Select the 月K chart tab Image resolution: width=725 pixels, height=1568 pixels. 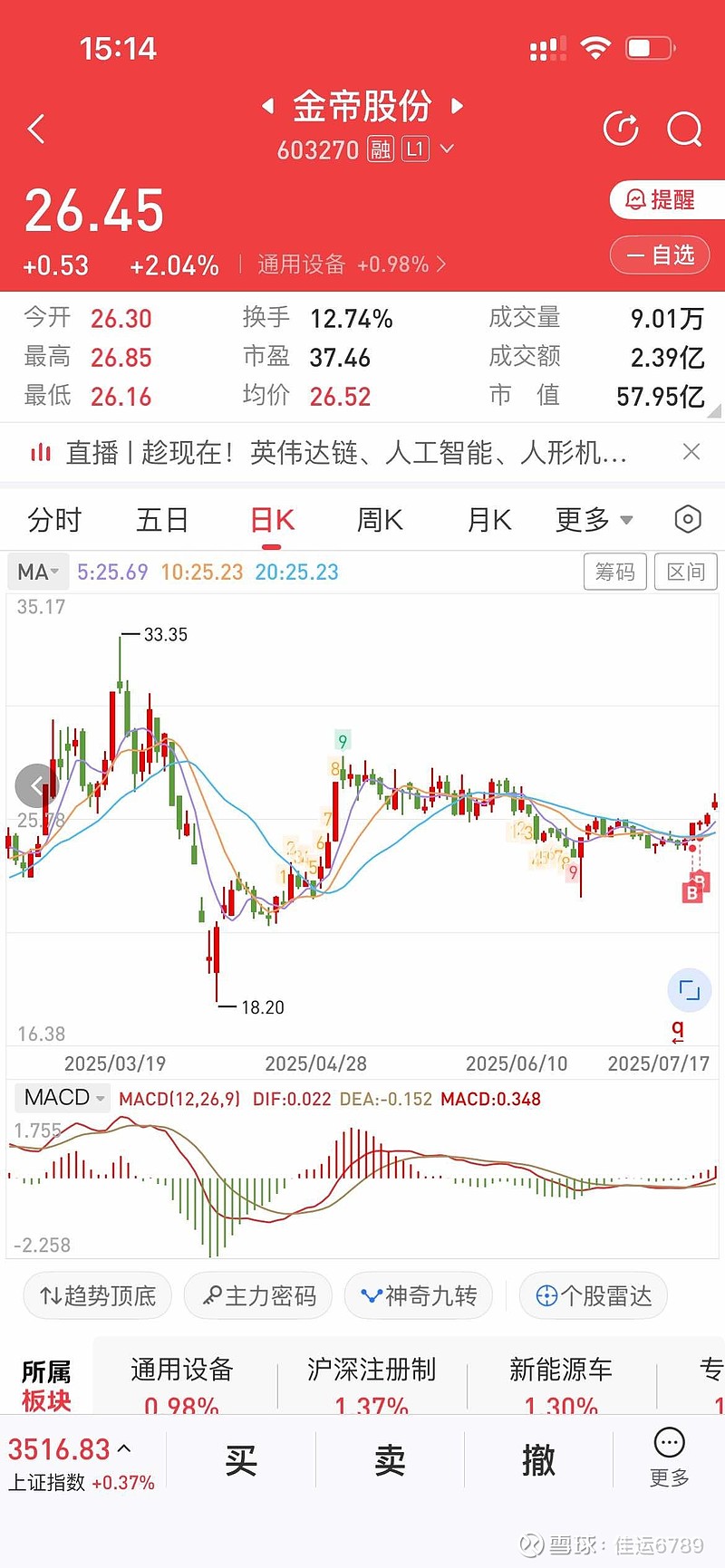489,520
